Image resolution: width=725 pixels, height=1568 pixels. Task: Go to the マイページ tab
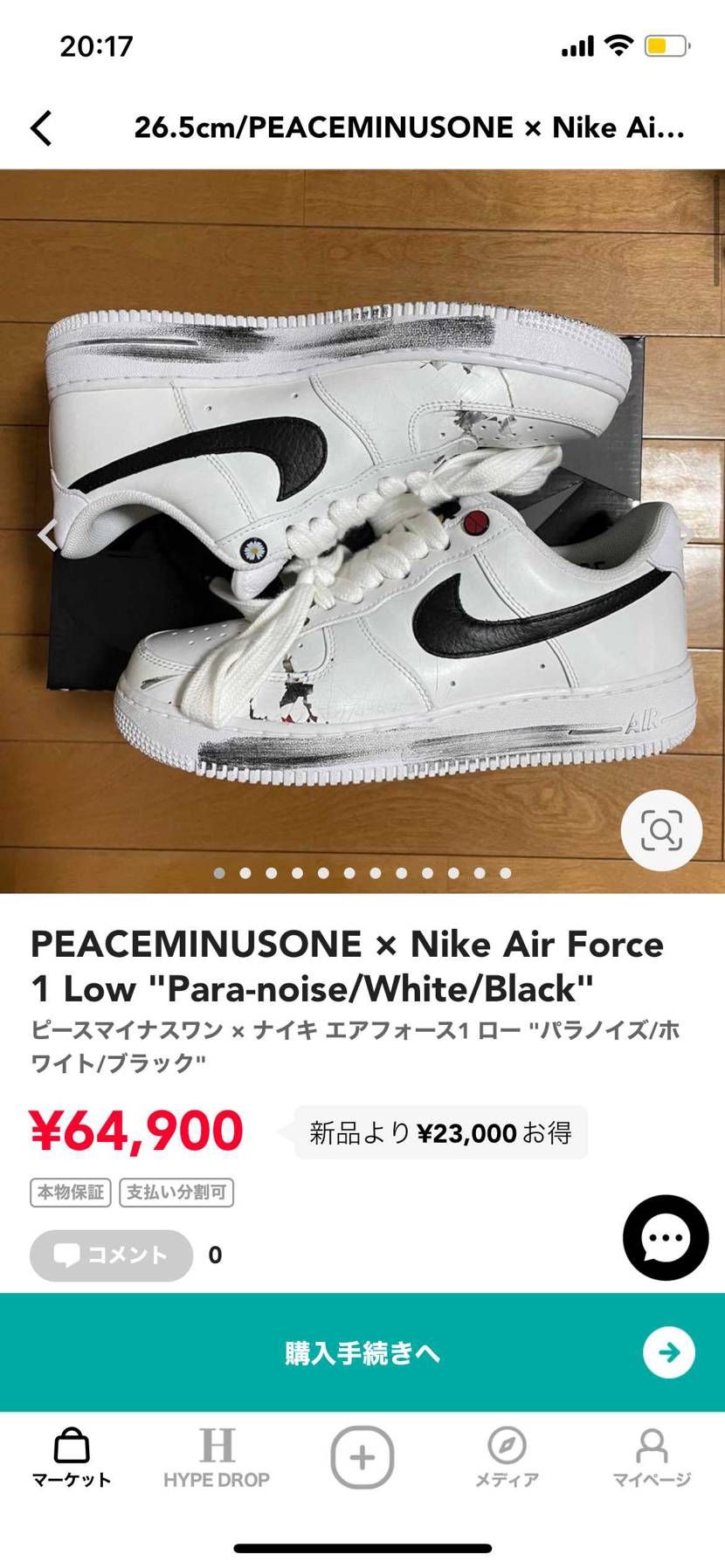tap(652, 1458)
